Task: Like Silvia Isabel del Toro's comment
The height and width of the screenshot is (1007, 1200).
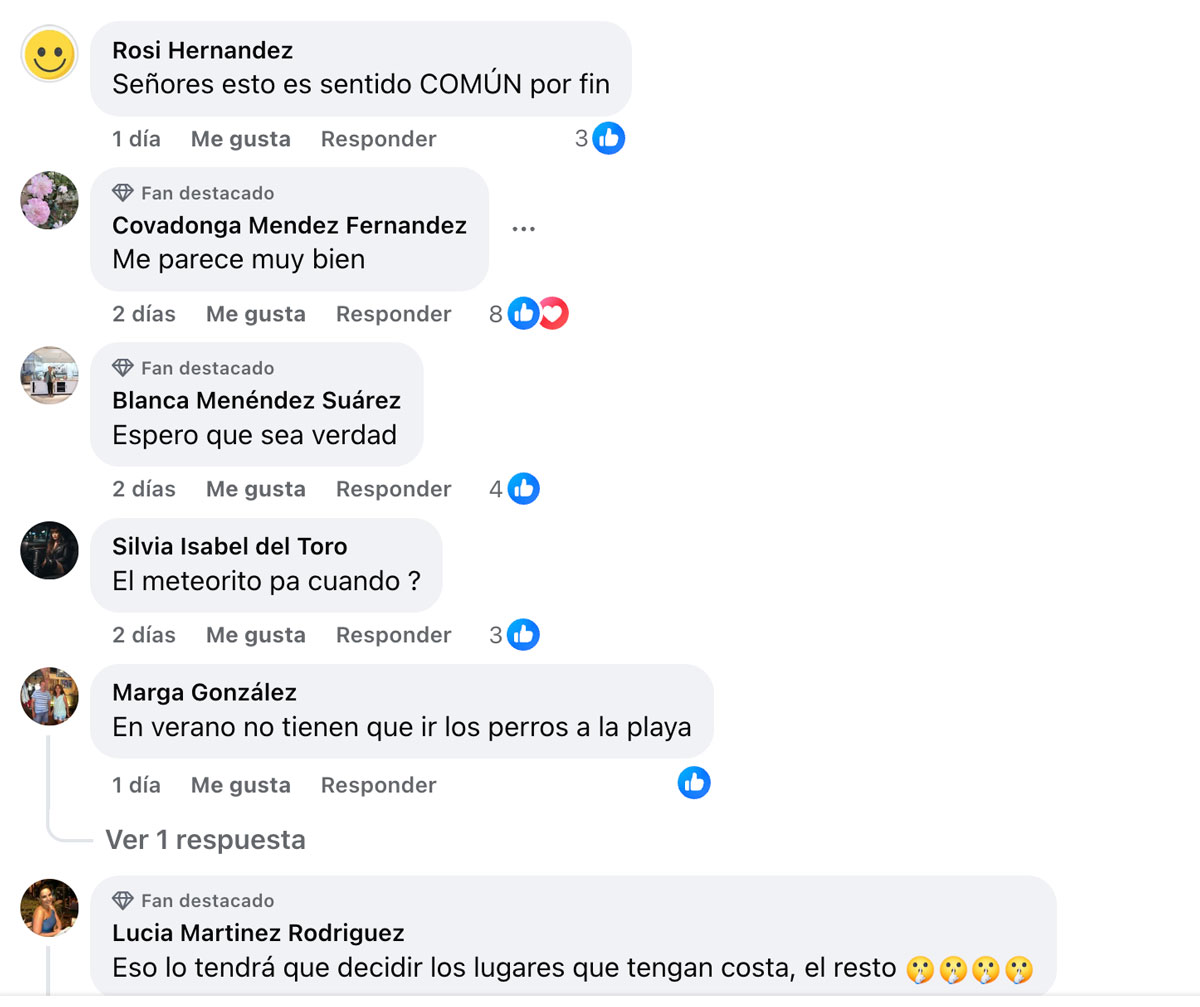Action: [255, 635]
